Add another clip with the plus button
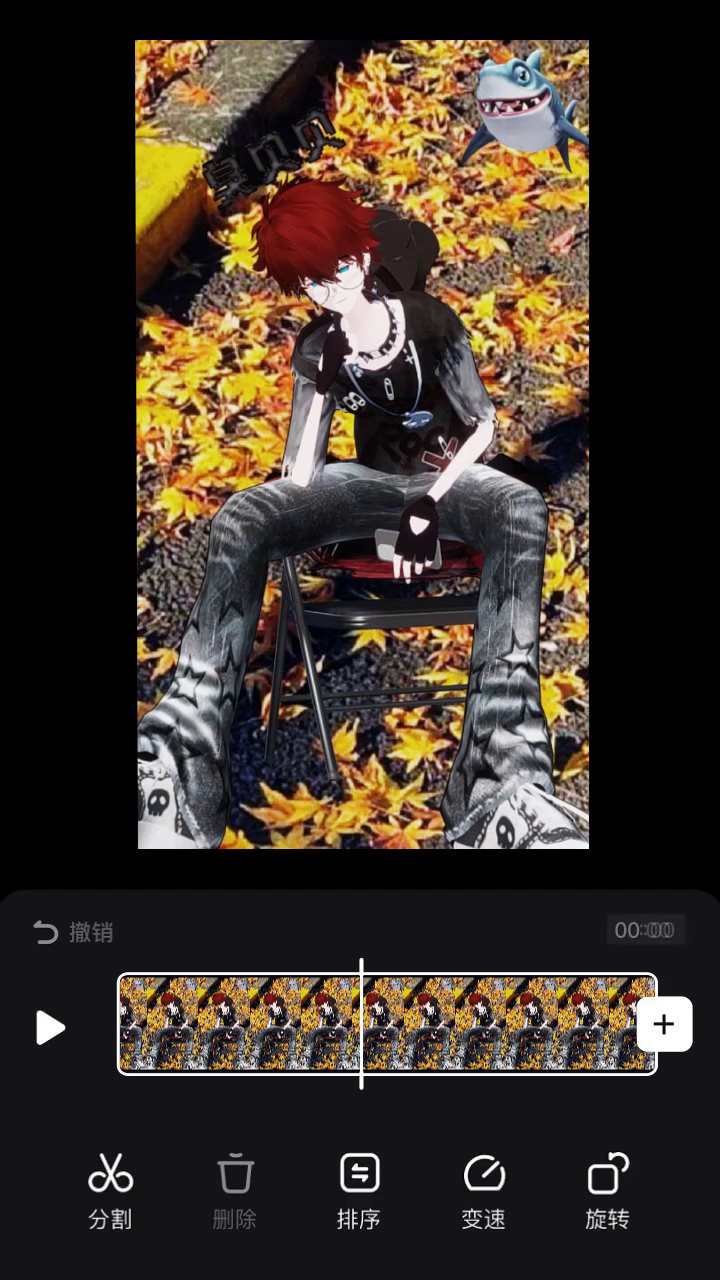720x1280 pixels. [664, 1024]
